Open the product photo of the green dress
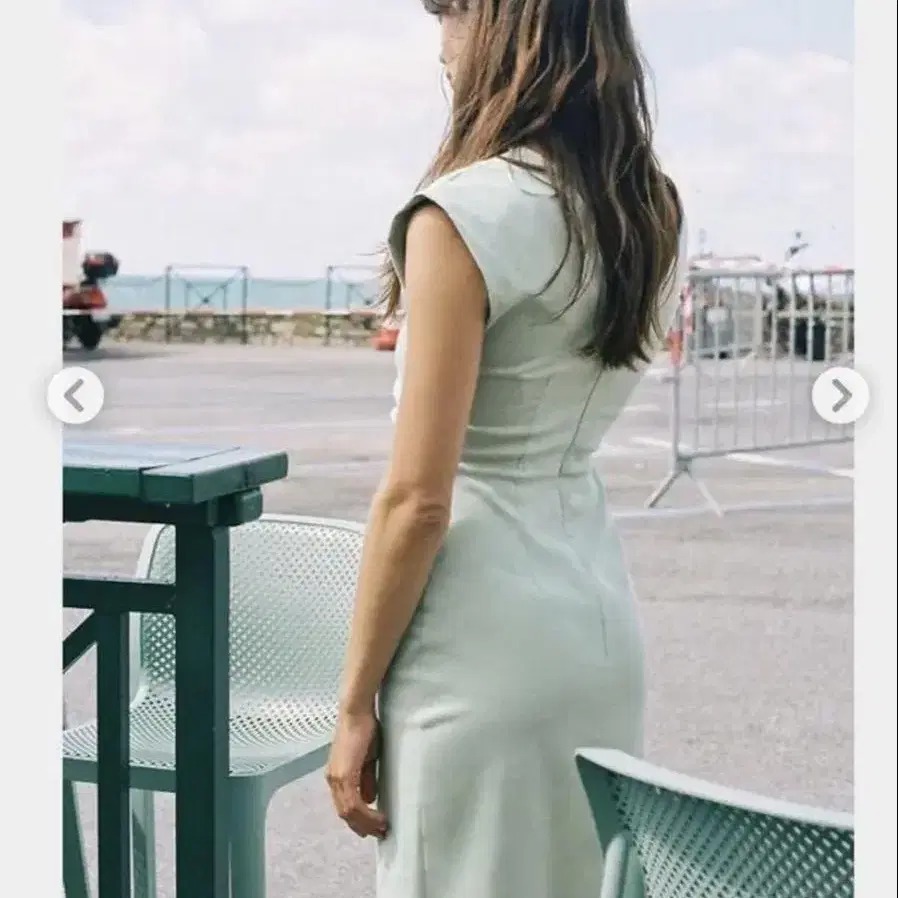The height and width of the screenshot is (898, 898). 458,449
